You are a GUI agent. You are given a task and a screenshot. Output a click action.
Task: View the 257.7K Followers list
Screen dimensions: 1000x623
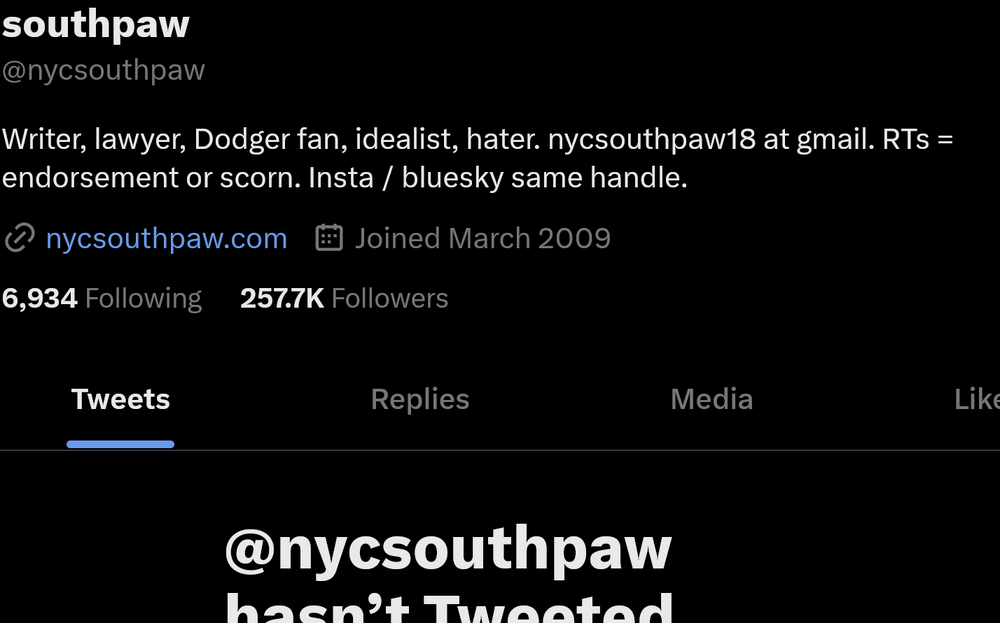(x=344, y=298)
